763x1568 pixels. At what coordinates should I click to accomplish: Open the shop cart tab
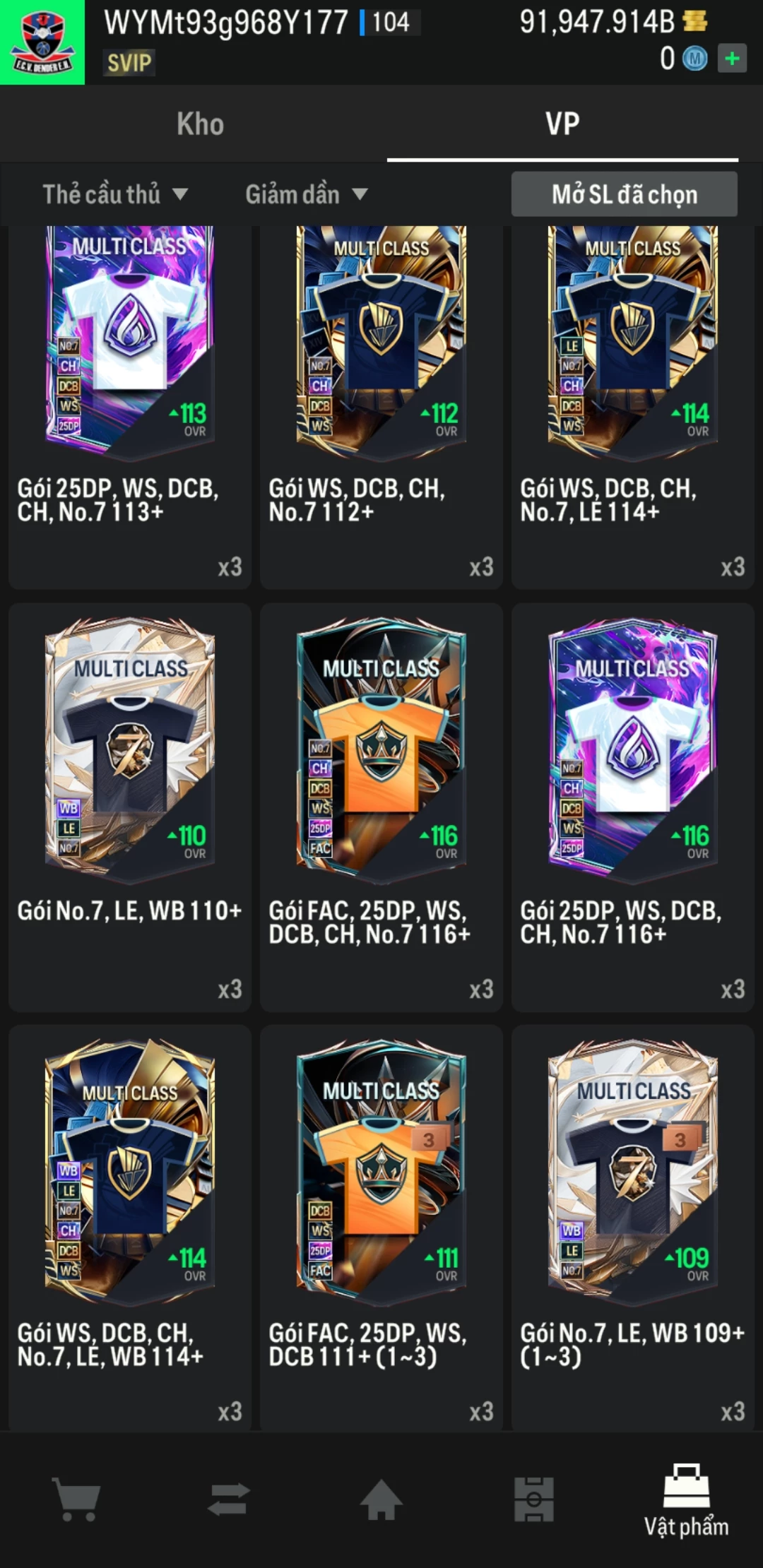coord(76,1499)
